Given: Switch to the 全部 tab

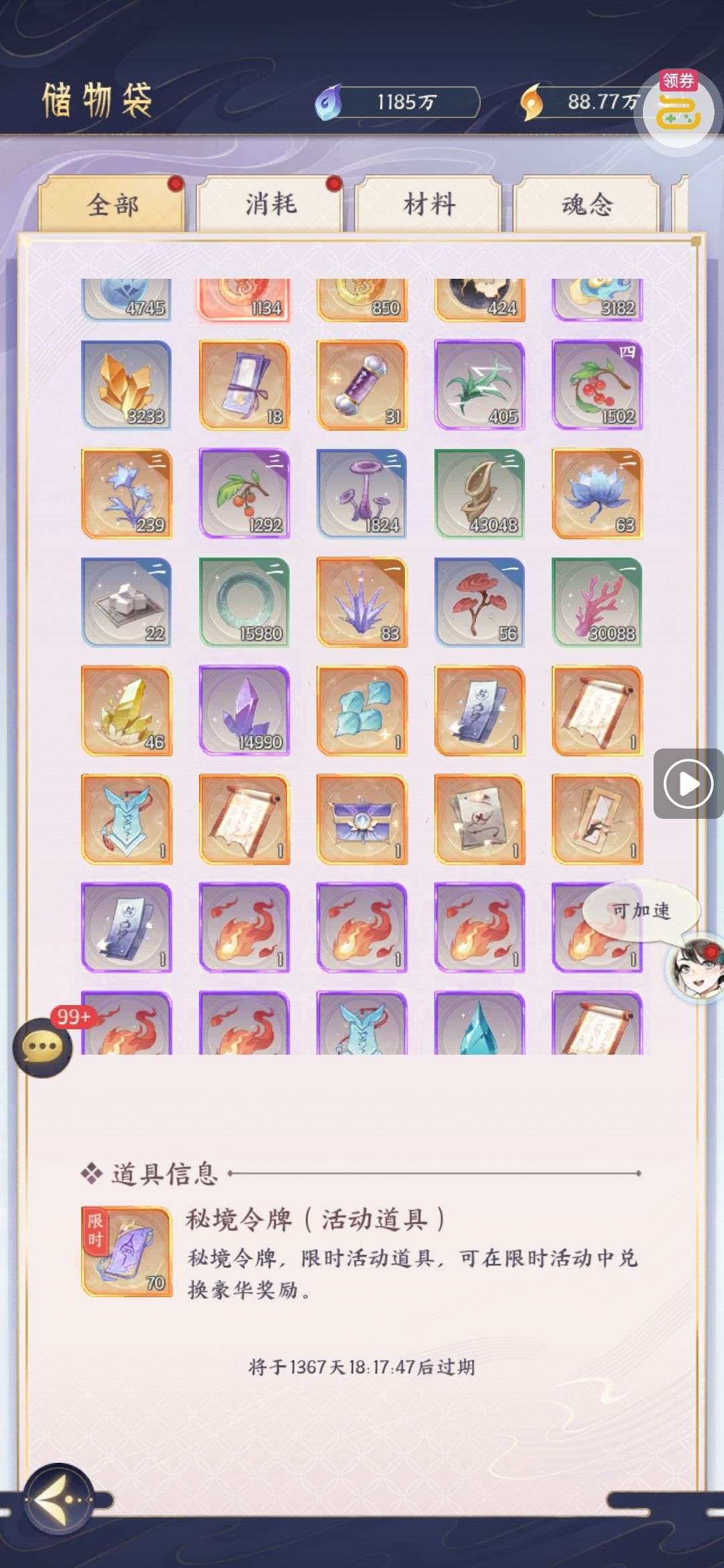Looking at the screenshot, I should pos(112,204).
